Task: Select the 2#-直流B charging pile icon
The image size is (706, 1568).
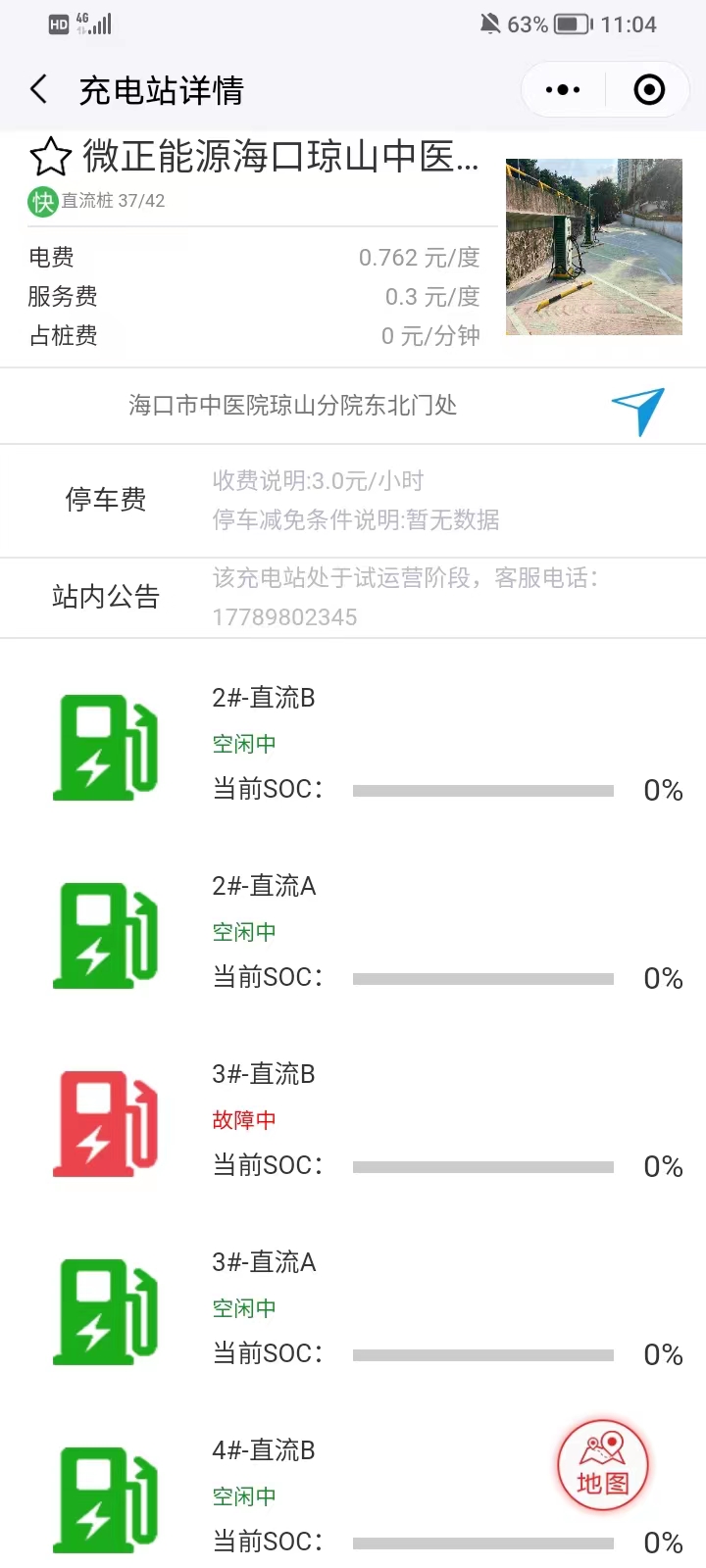Action: coord(105,745)
